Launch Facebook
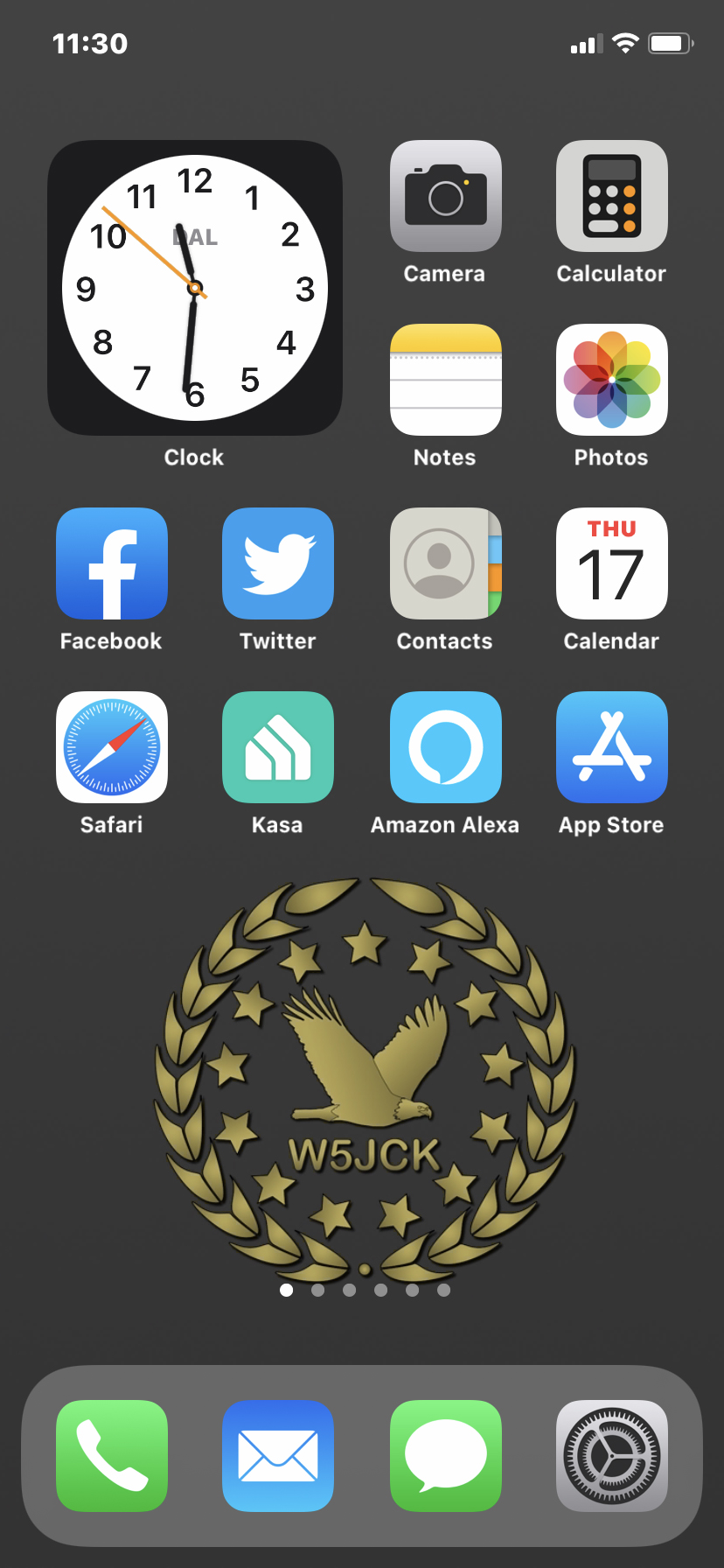The image size is (724, 1568). 112,564
